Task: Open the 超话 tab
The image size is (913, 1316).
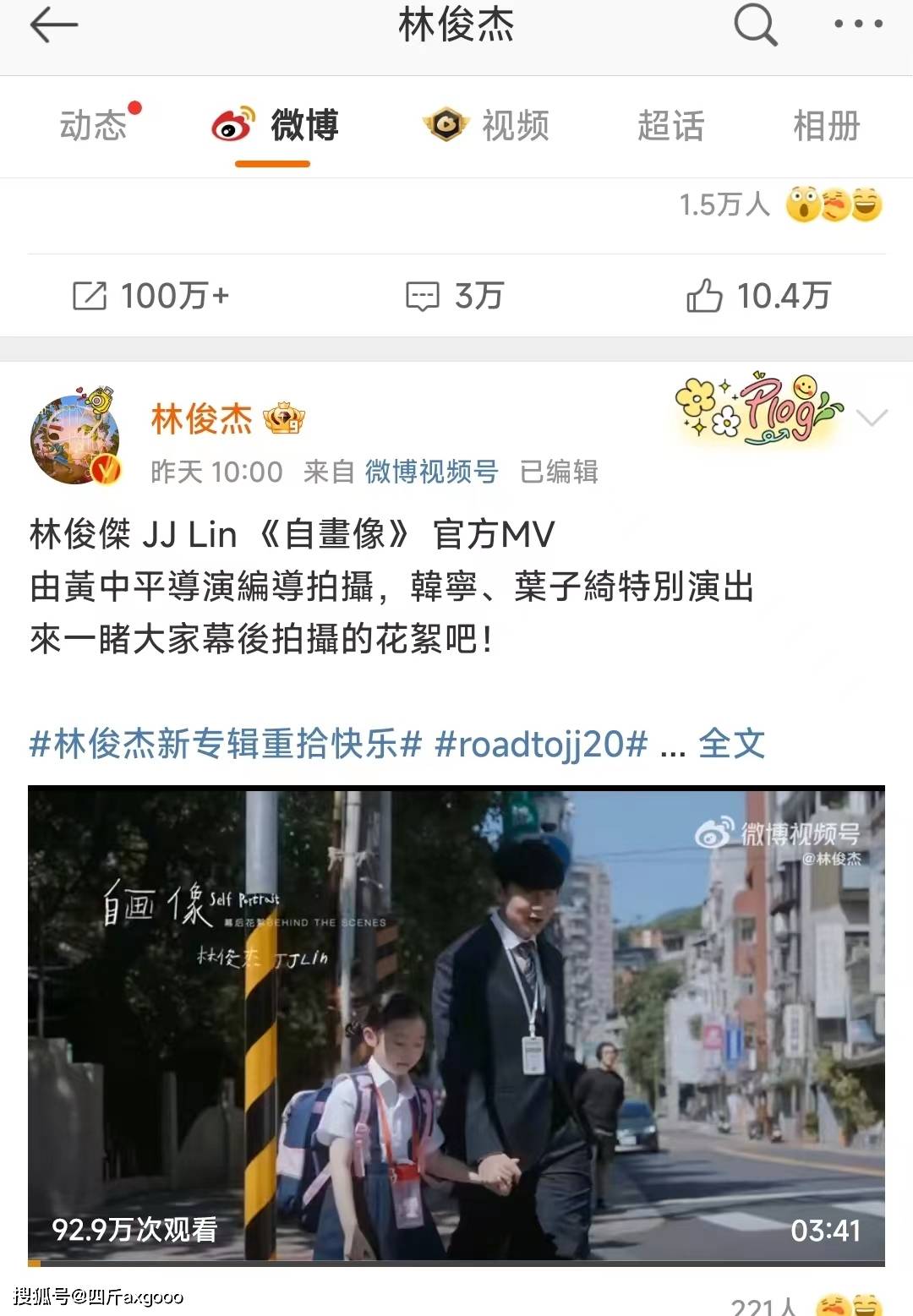Action: pyautogui.click(x=670, y=126)
